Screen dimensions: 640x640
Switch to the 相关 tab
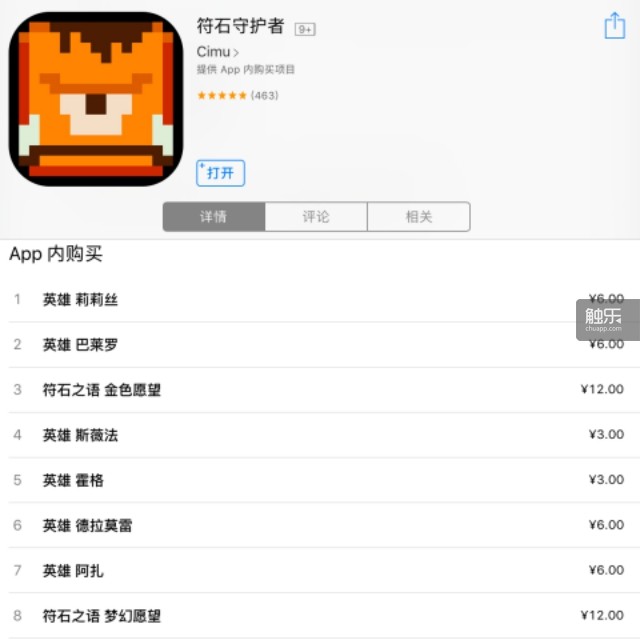click(x=418, y=217)
